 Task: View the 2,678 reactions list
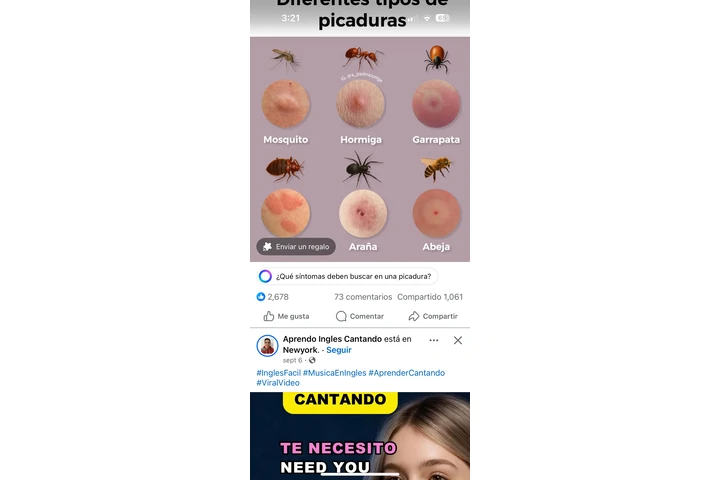[x=273, y=297]
